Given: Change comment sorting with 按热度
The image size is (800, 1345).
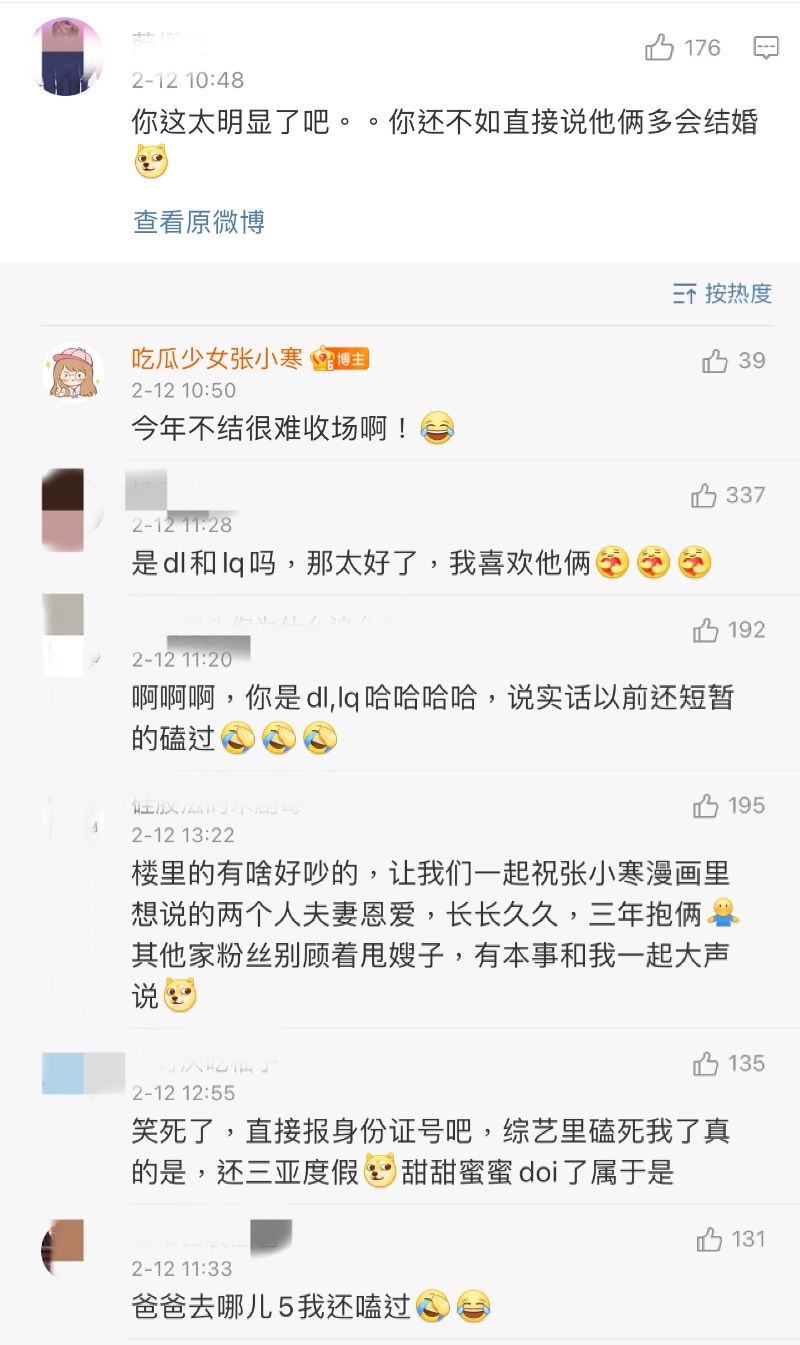Looking at the screenshot, I should point(723,293).
